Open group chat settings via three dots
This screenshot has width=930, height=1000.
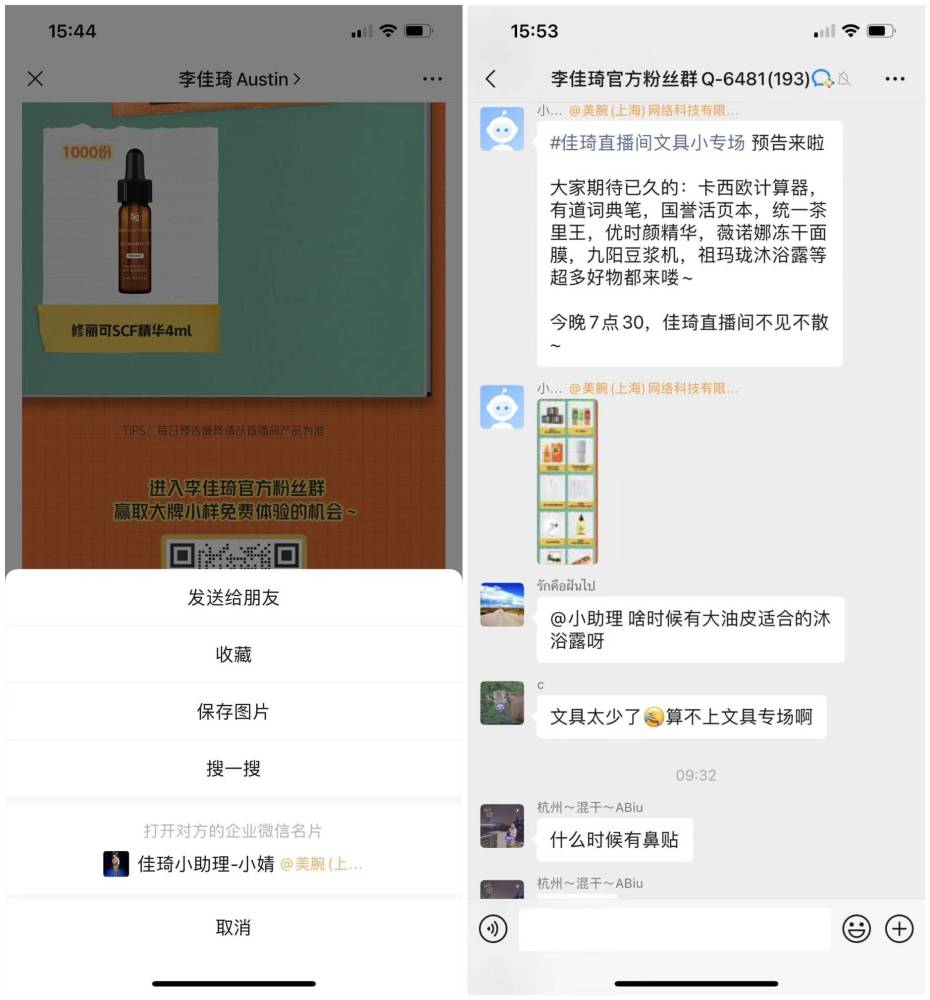(x=894, y=79)
